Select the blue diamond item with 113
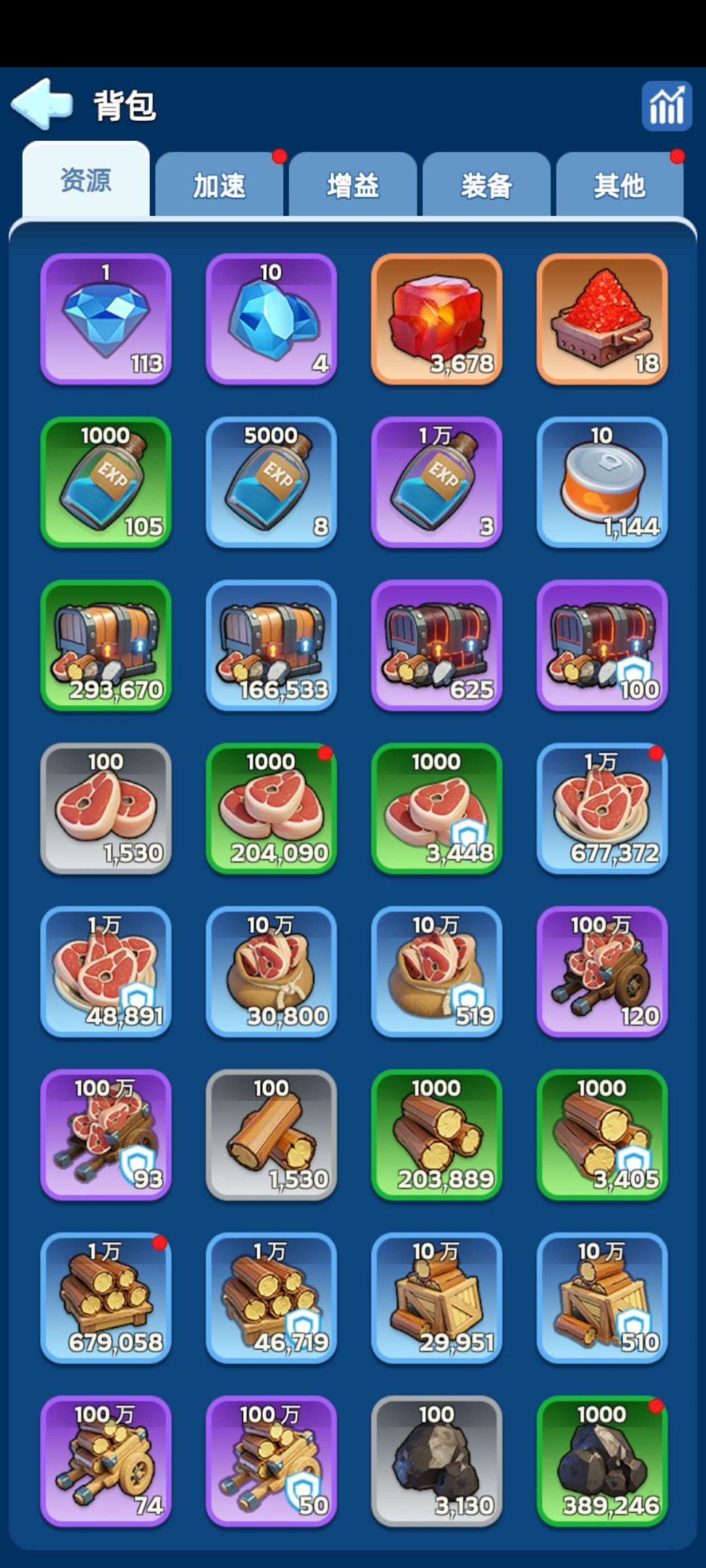The width and height of the screenshot is (706, 1568). [106, 319]
